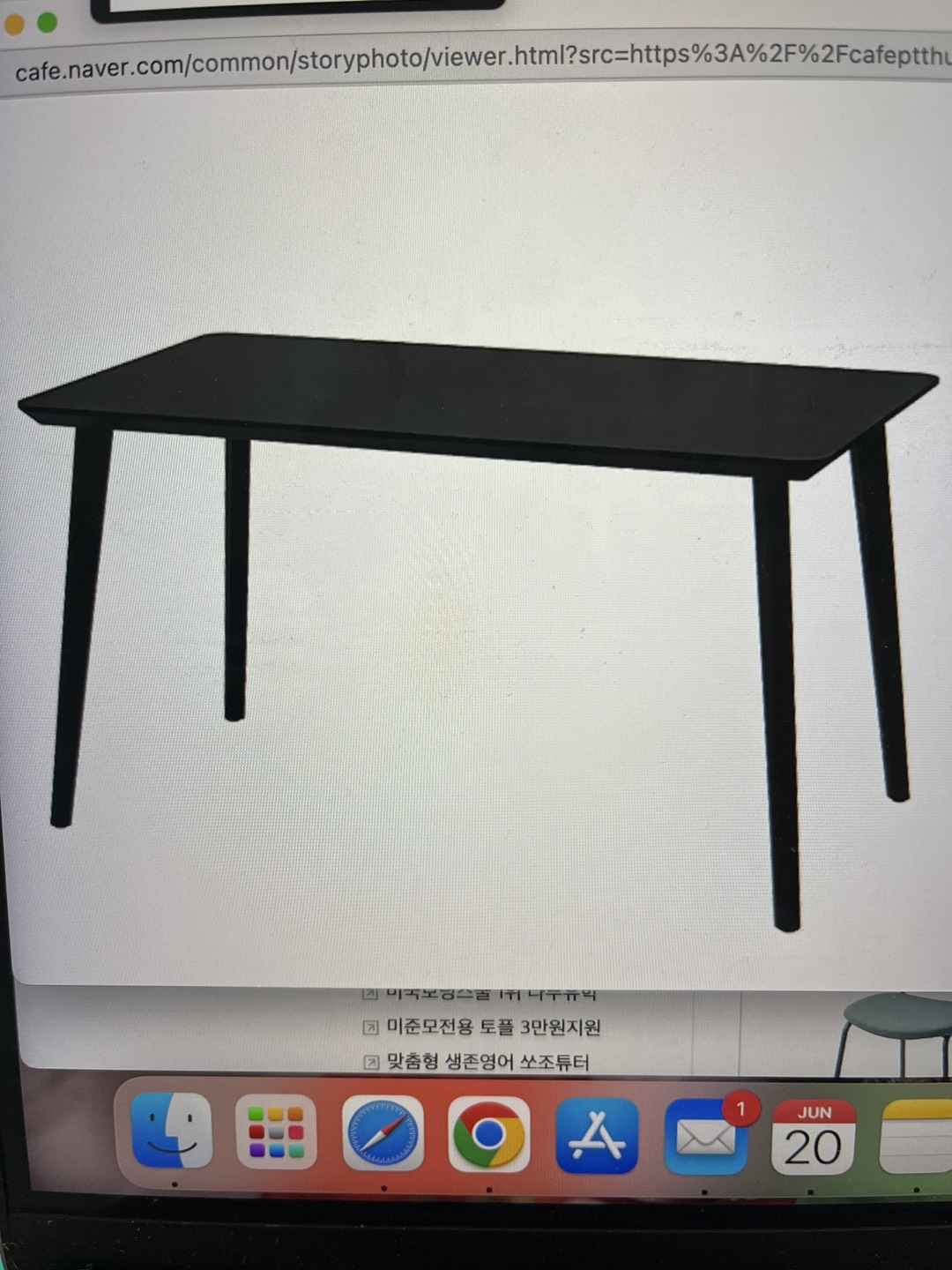Maximize the window with the green button
952x1270 pixels.
point(48,23)
